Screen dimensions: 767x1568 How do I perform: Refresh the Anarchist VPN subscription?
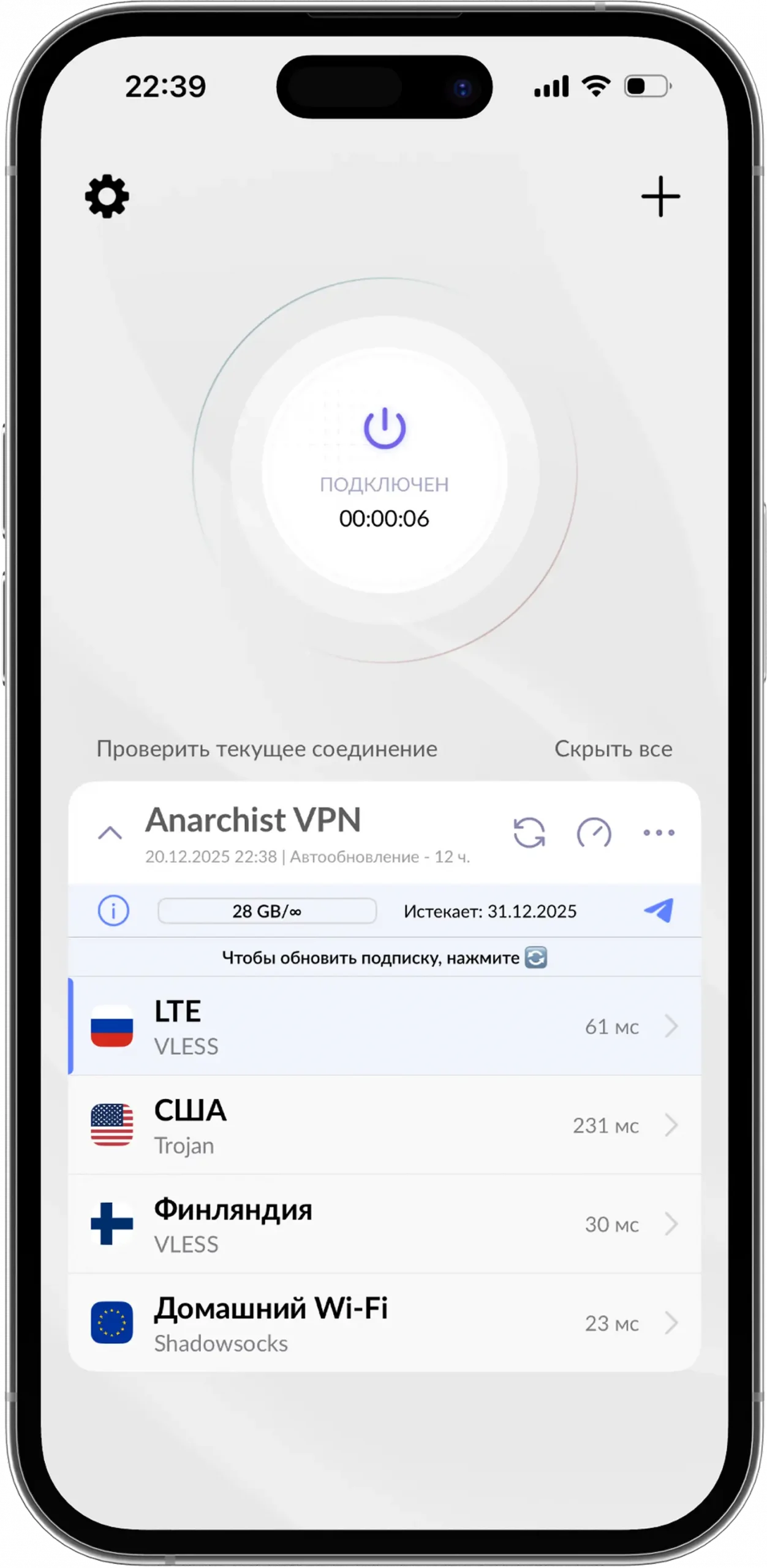point(529,833)
